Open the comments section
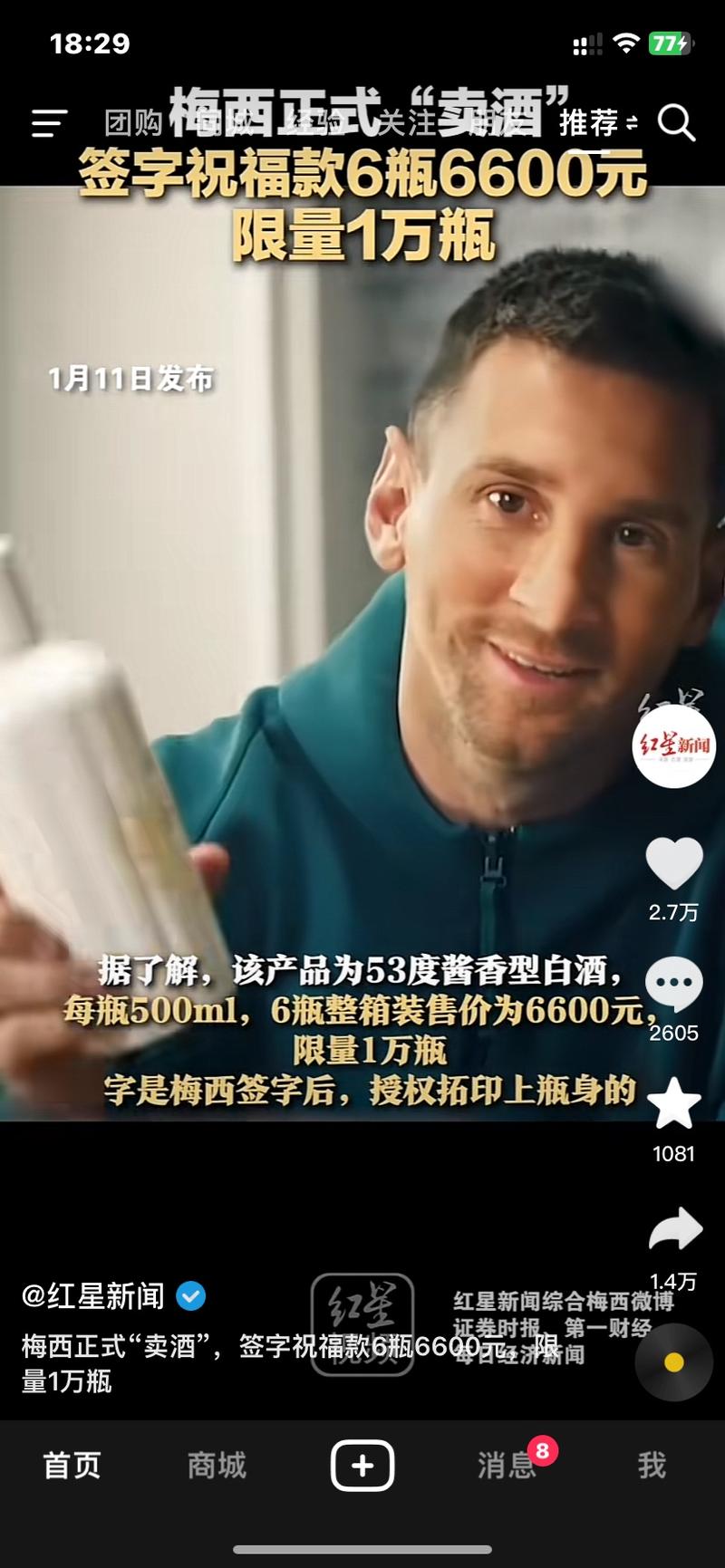 pyautogui.click(x=673, y=986)
